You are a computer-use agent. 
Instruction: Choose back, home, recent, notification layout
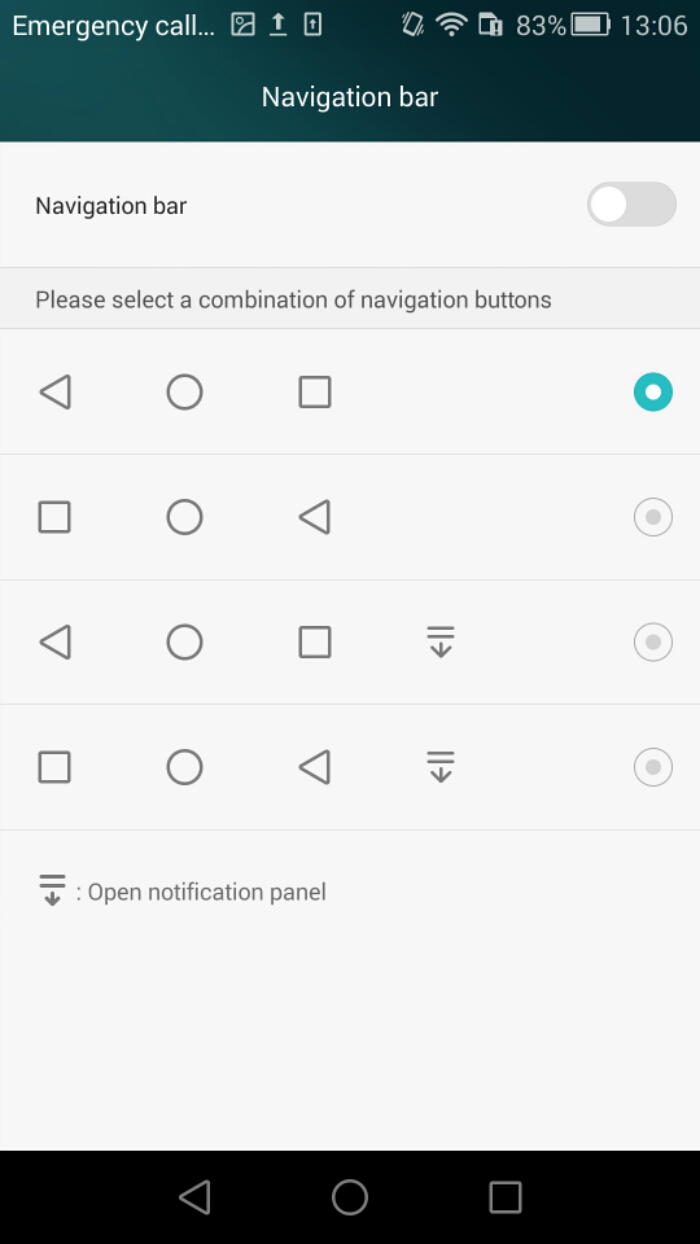(652, 642)
